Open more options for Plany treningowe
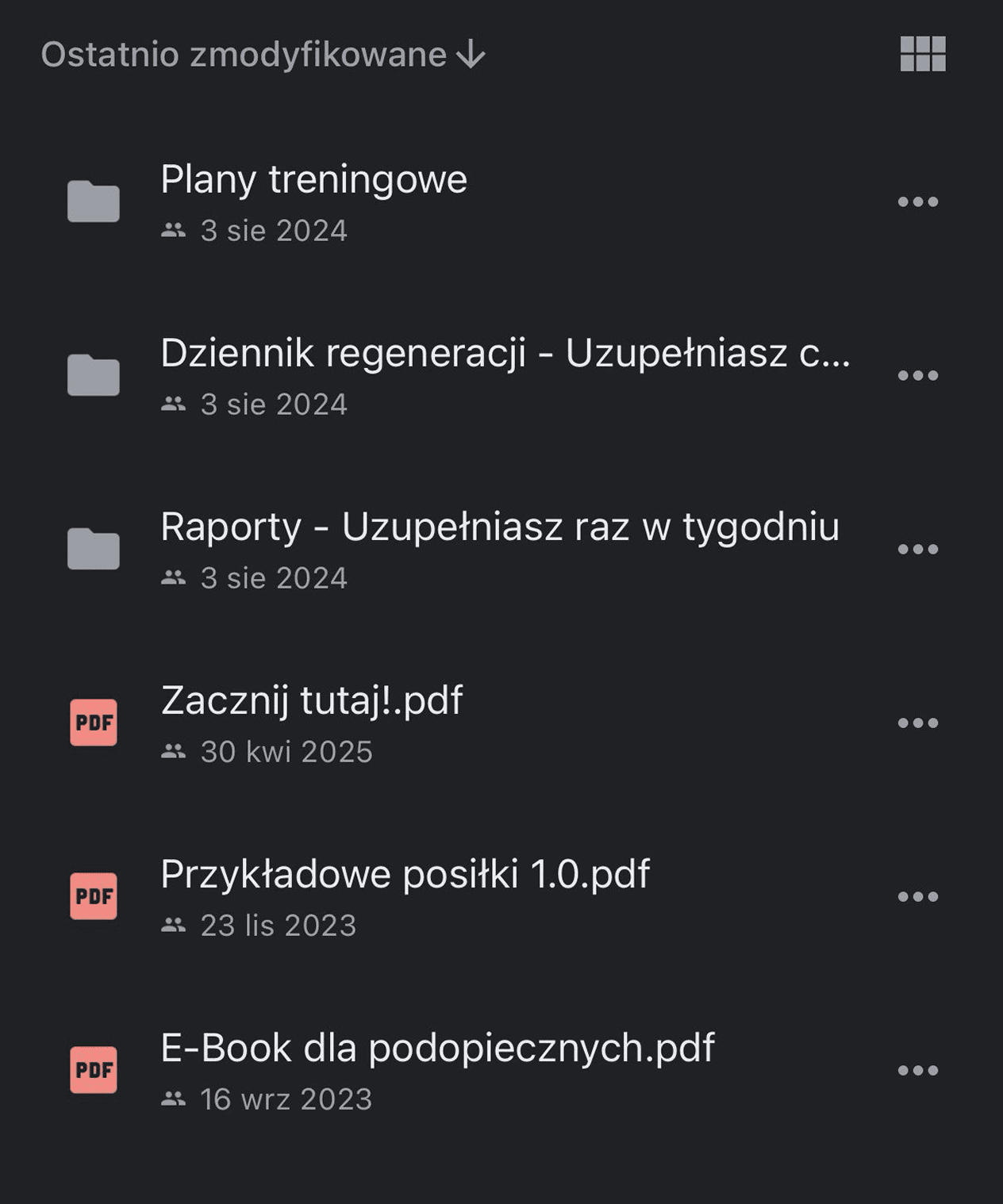The width and height of the screenshot is (1003, 1204). pos(917,201)
